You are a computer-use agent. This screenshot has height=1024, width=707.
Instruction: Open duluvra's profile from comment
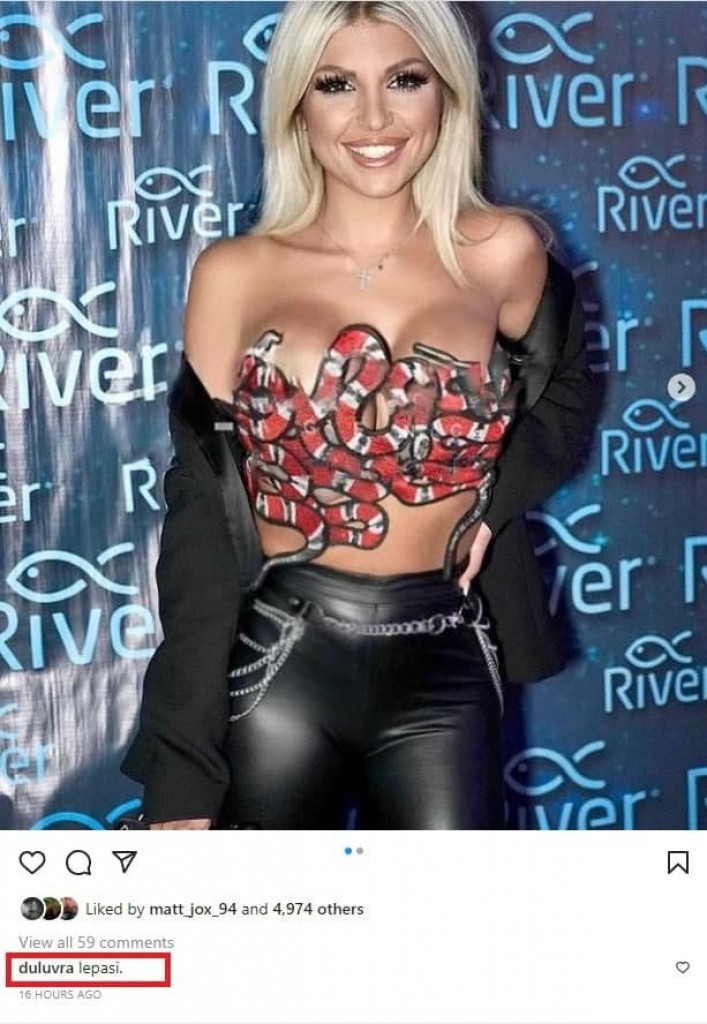pos(47,968)
